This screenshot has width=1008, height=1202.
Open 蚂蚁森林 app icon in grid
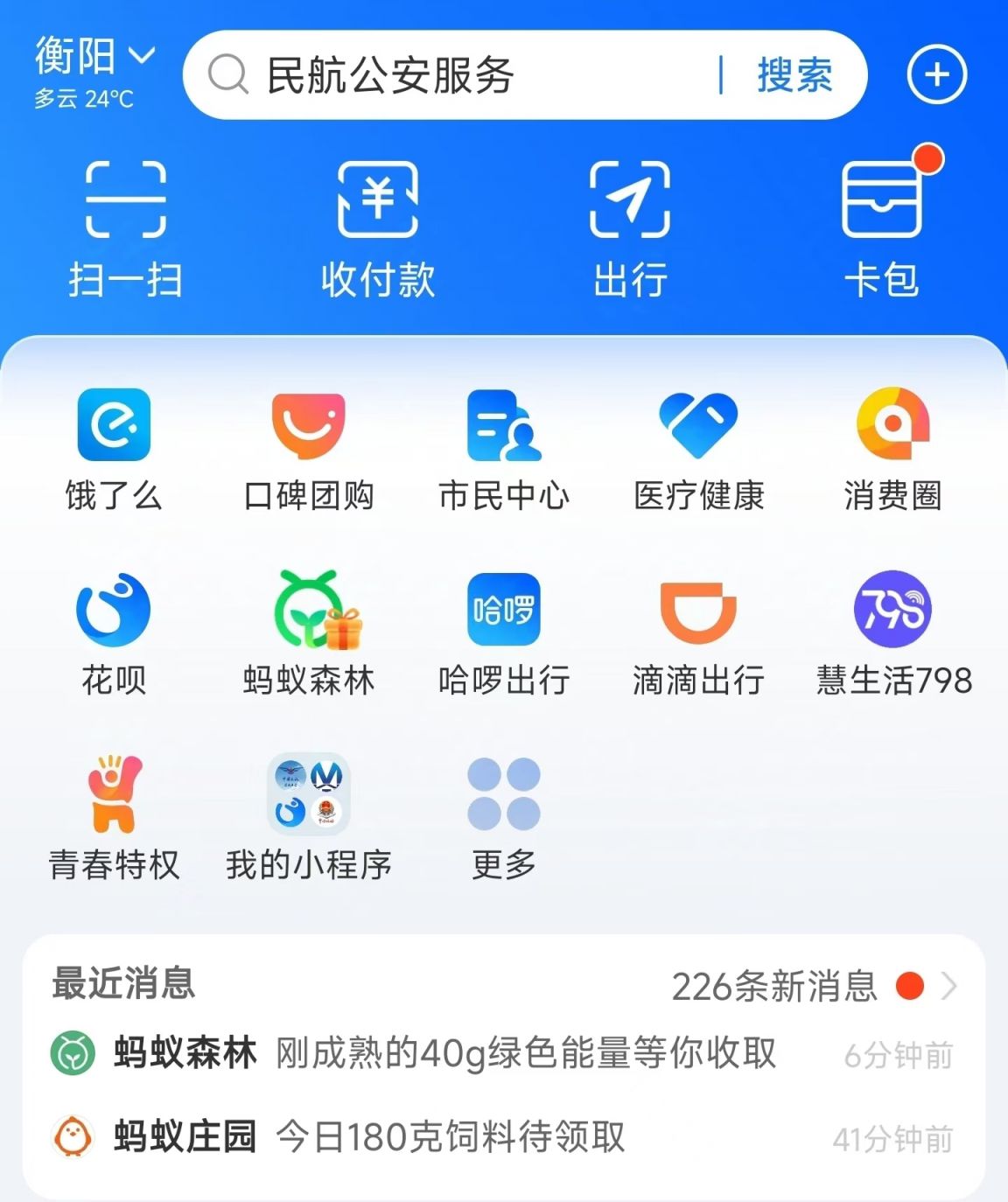[x=308, y=632]
